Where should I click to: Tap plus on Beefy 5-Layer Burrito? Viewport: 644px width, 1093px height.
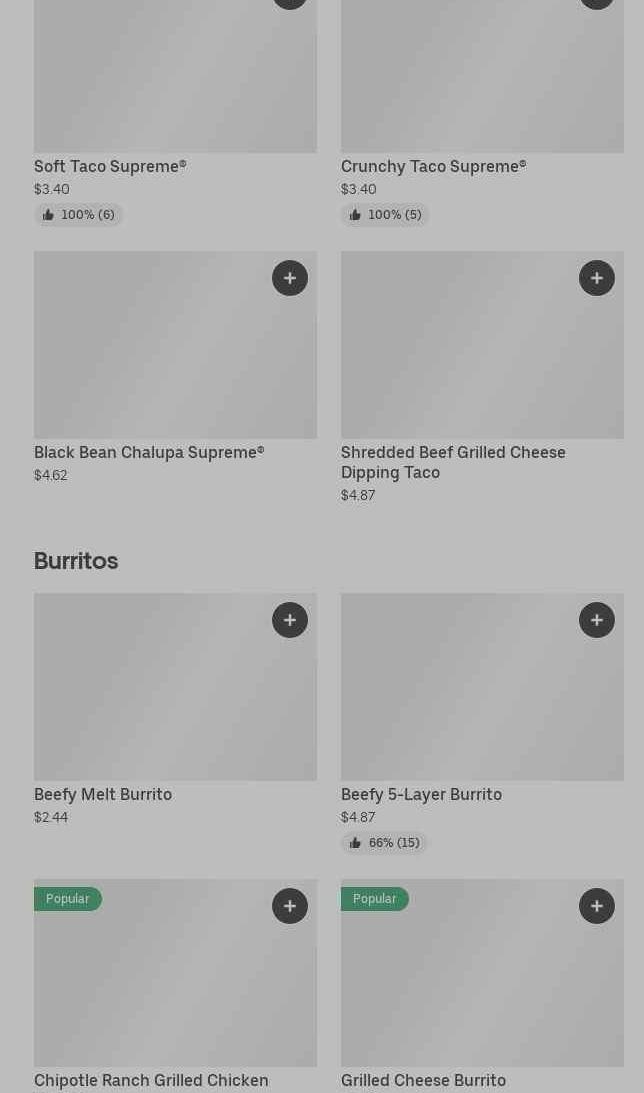(x=597, y=620)
